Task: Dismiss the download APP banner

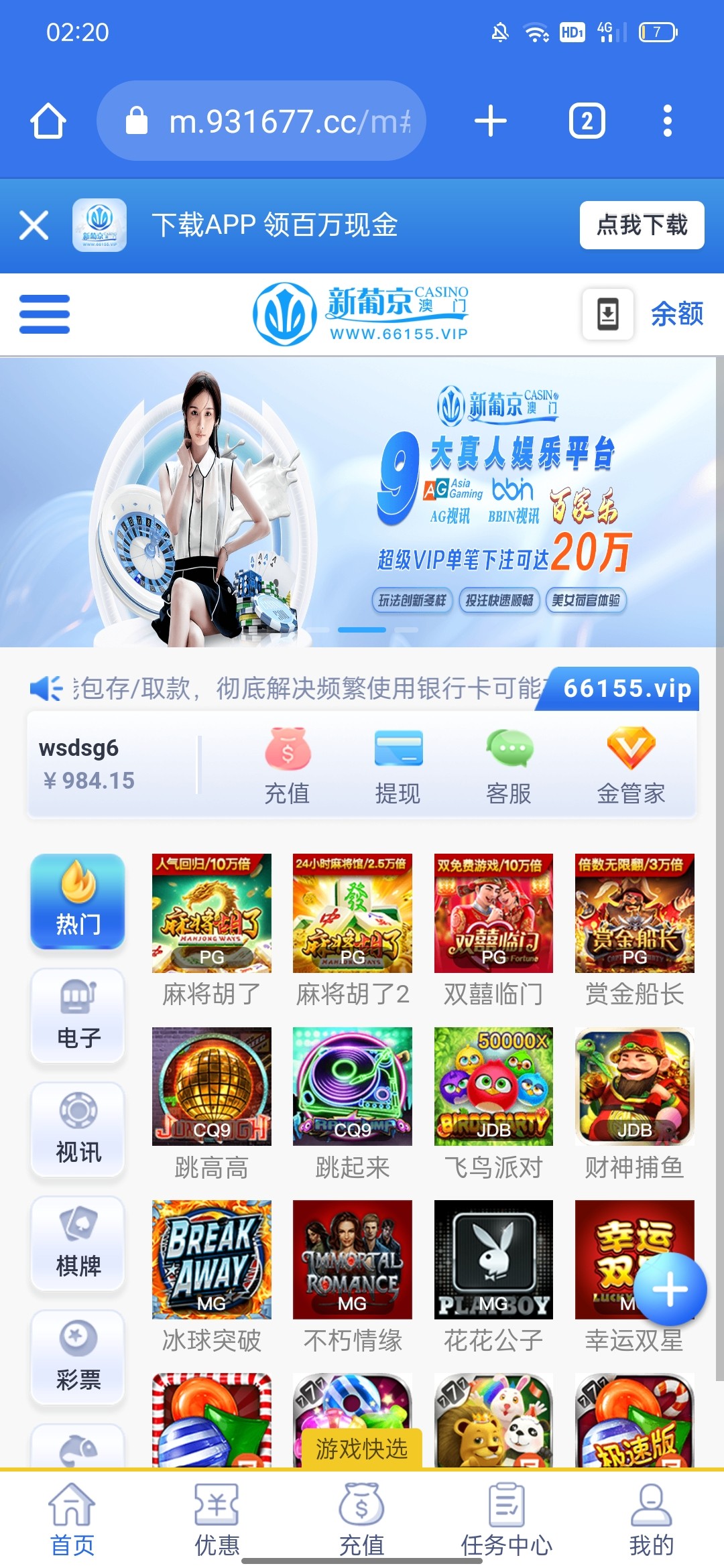Action: point(34,225)
